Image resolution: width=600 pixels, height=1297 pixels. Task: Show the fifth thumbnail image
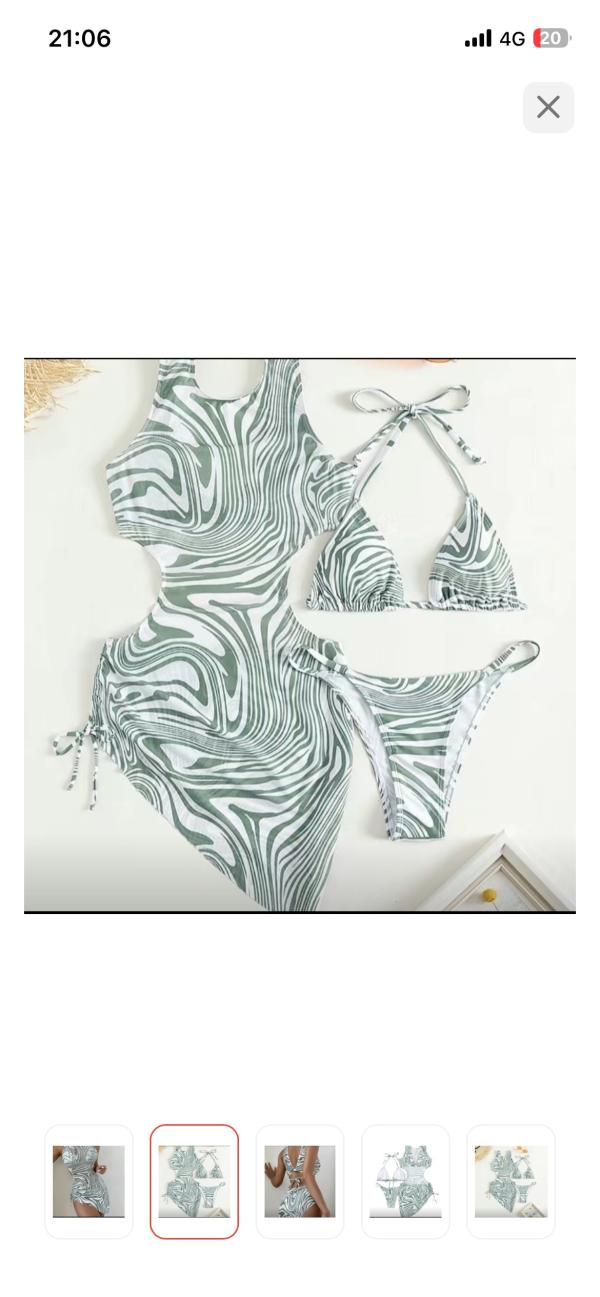511,1181
